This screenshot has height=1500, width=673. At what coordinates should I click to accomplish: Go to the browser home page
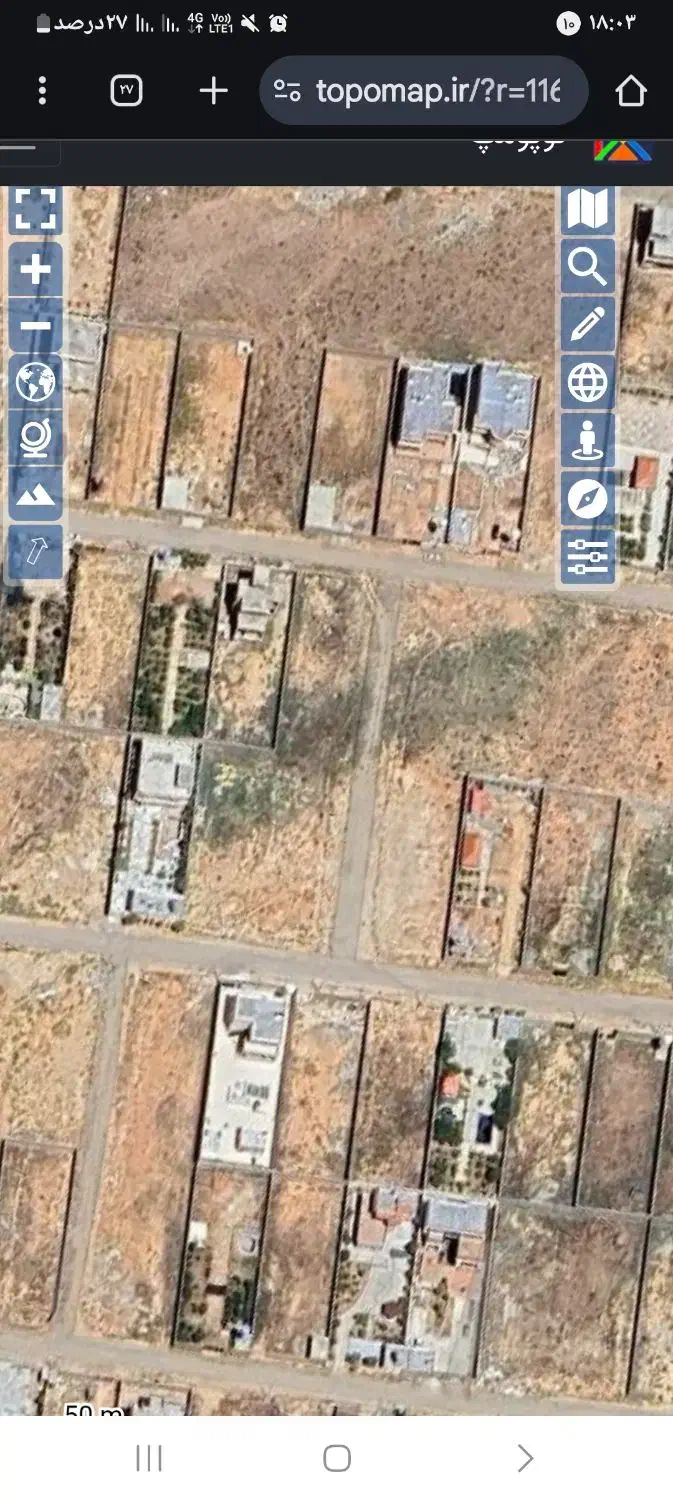[631, 91]
